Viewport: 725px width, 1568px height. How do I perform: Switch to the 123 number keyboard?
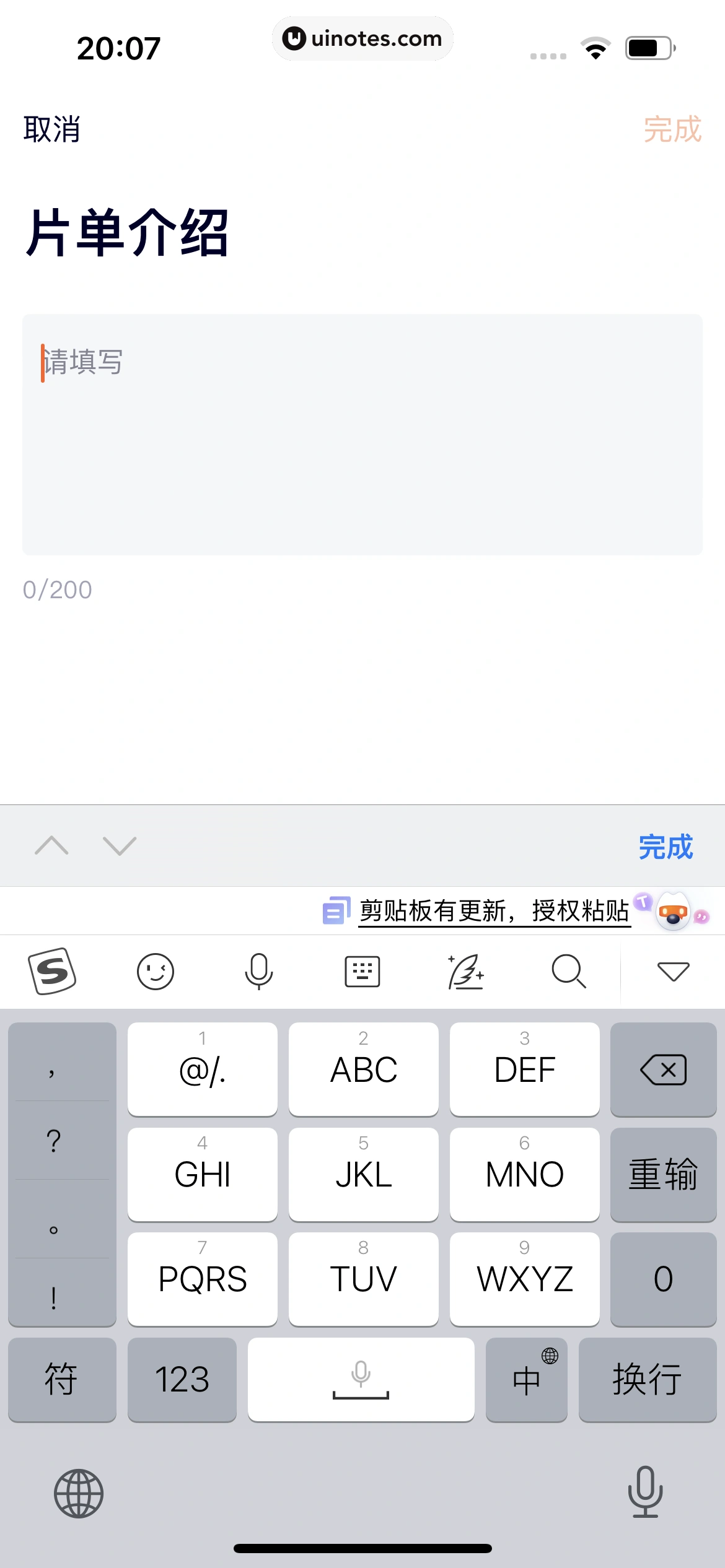point(182,1380)
